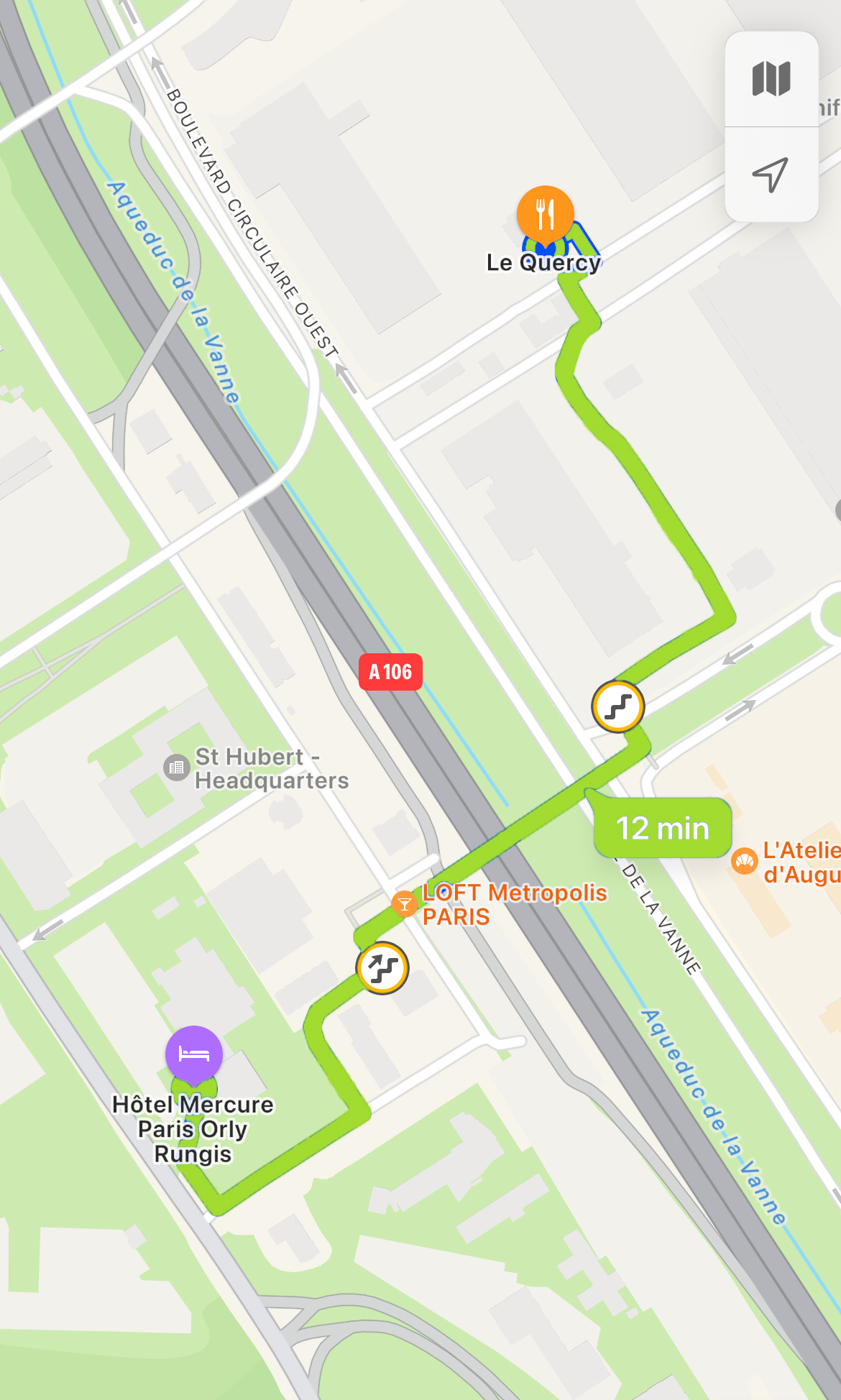Open the St Hubert Headquarters place

[x=176, y=768]
